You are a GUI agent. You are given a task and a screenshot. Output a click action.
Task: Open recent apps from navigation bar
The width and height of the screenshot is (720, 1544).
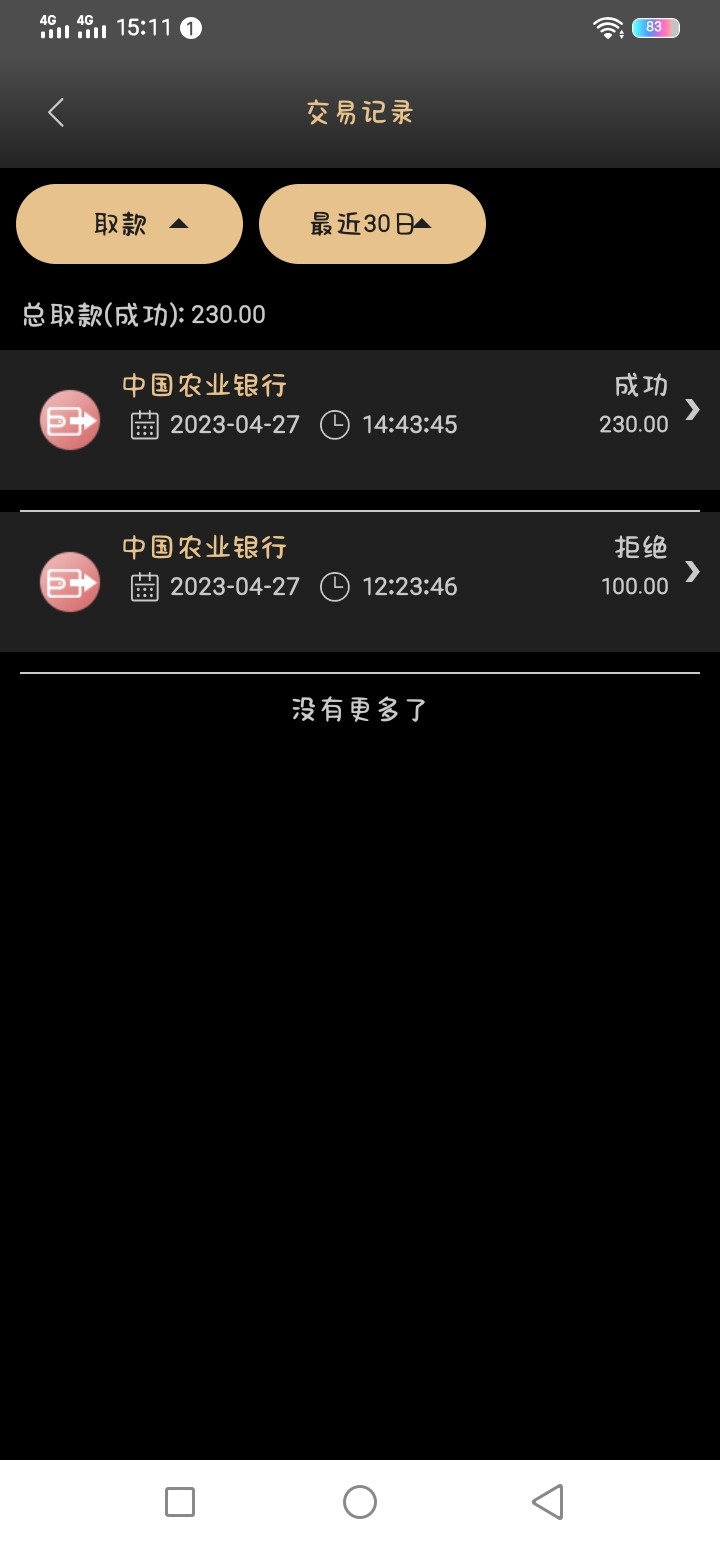coord(180,1501)
